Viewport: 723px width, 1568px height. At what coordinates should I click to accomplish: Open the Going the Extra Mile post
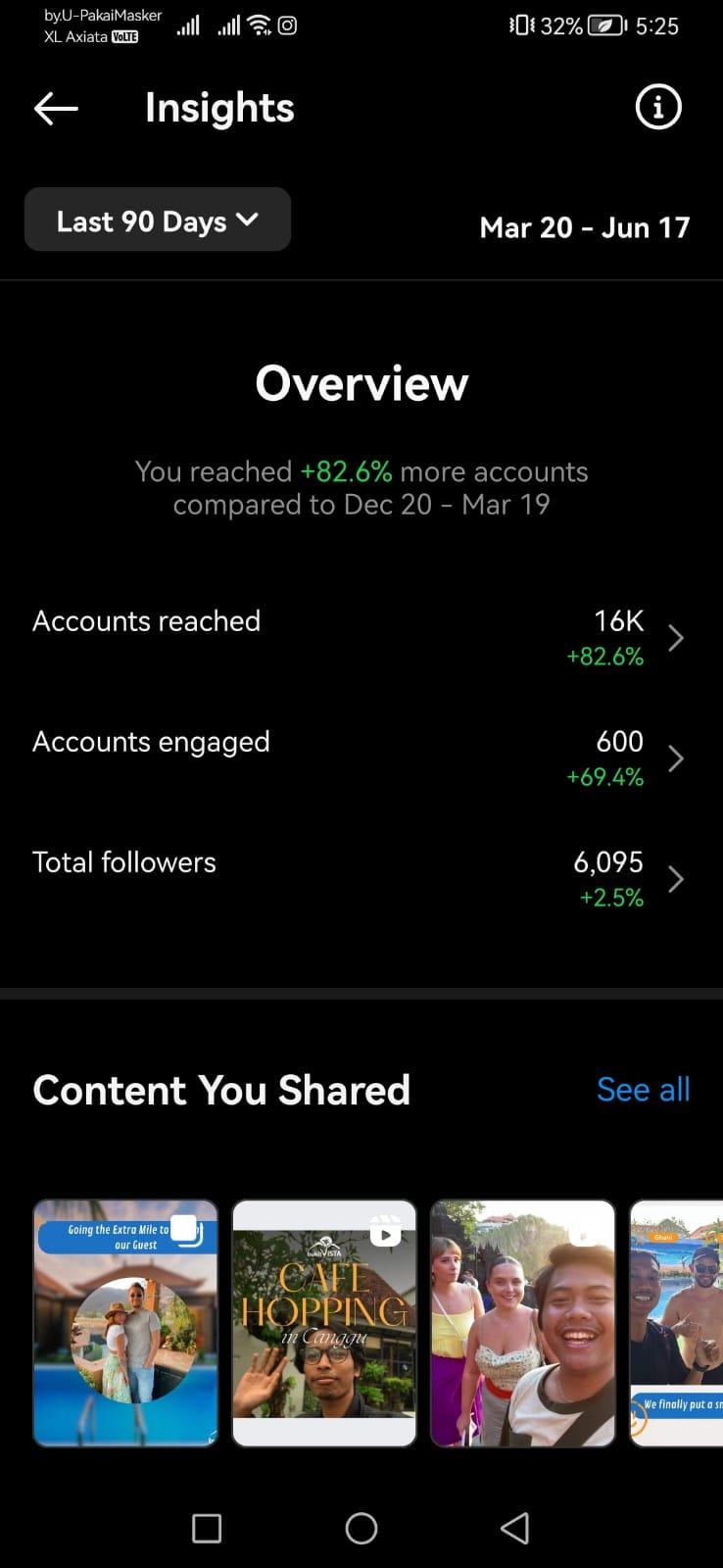125,1323
